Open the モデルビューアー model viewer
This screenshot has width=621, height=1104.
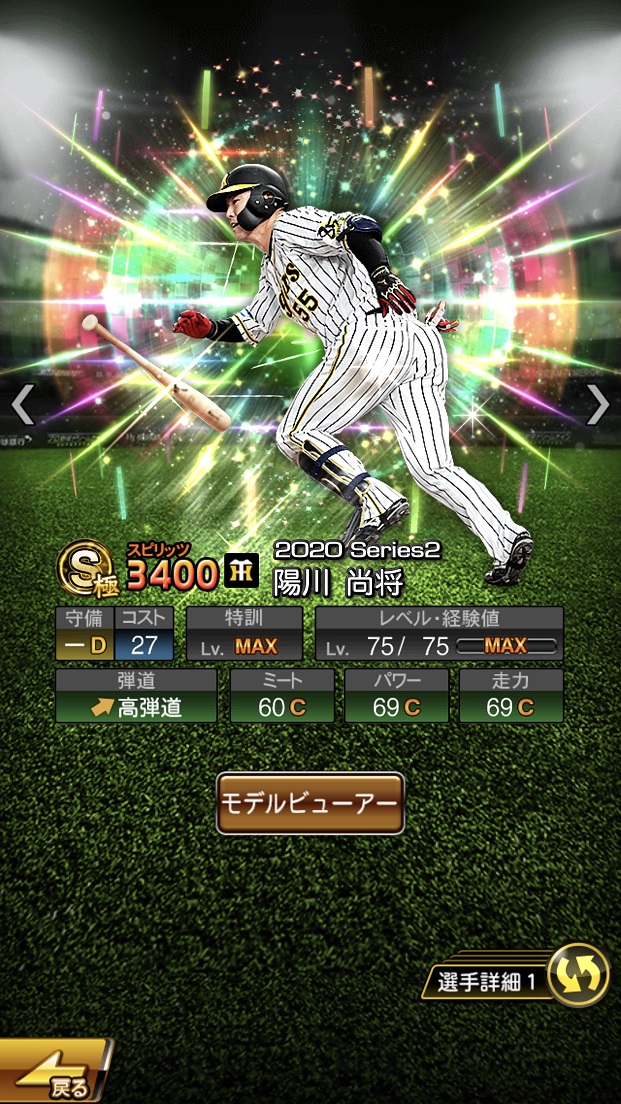[310, 803]
